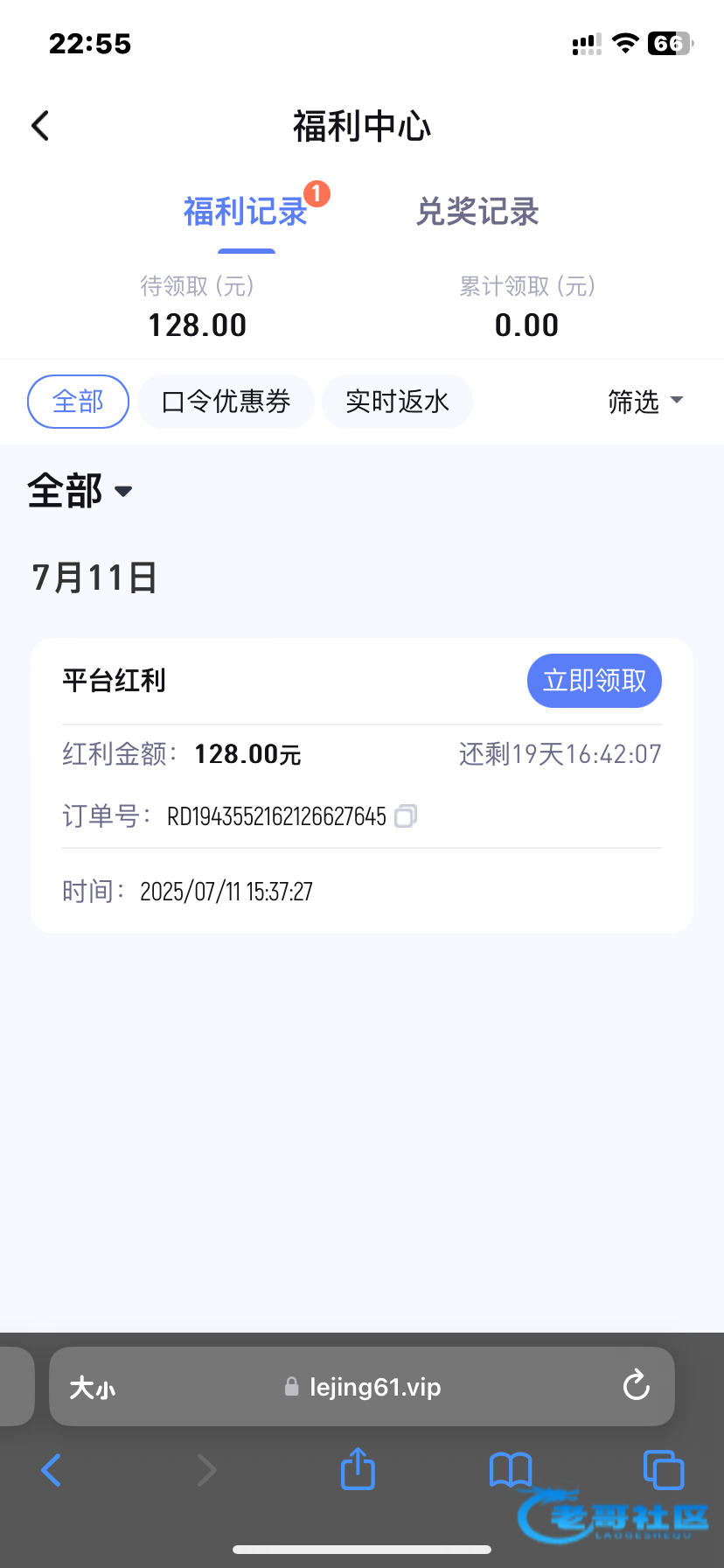
Task: Open the 大小 page settings in Safari
Action: (x=93, y=1388)
